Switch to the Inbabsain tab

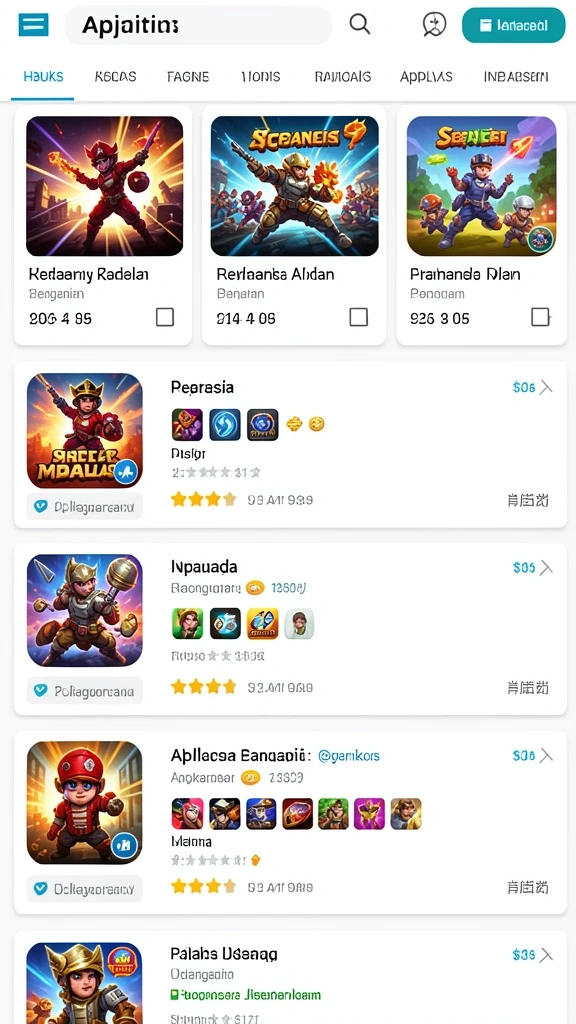pos(516,76)
